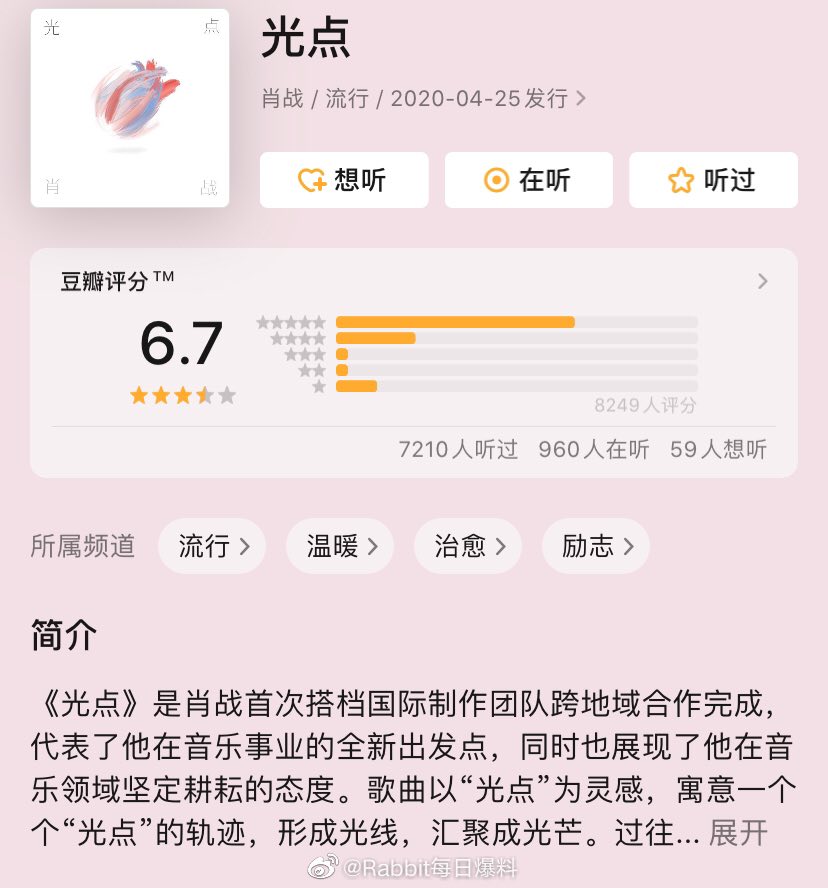Expand the introduction with 展开
The image size is (828, 888).
(738, 832)
